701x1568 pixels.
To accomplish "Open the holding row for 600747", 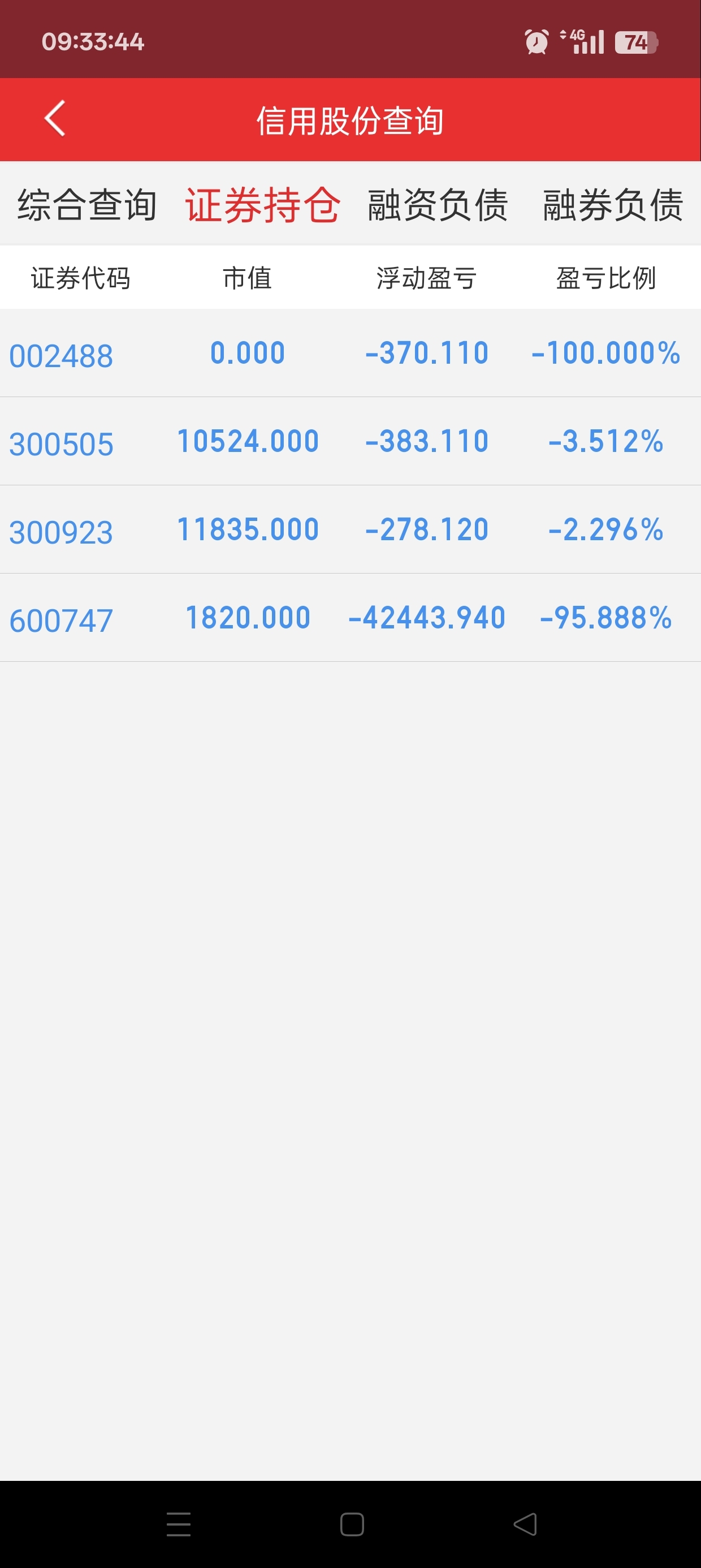I will coord(350,618).
